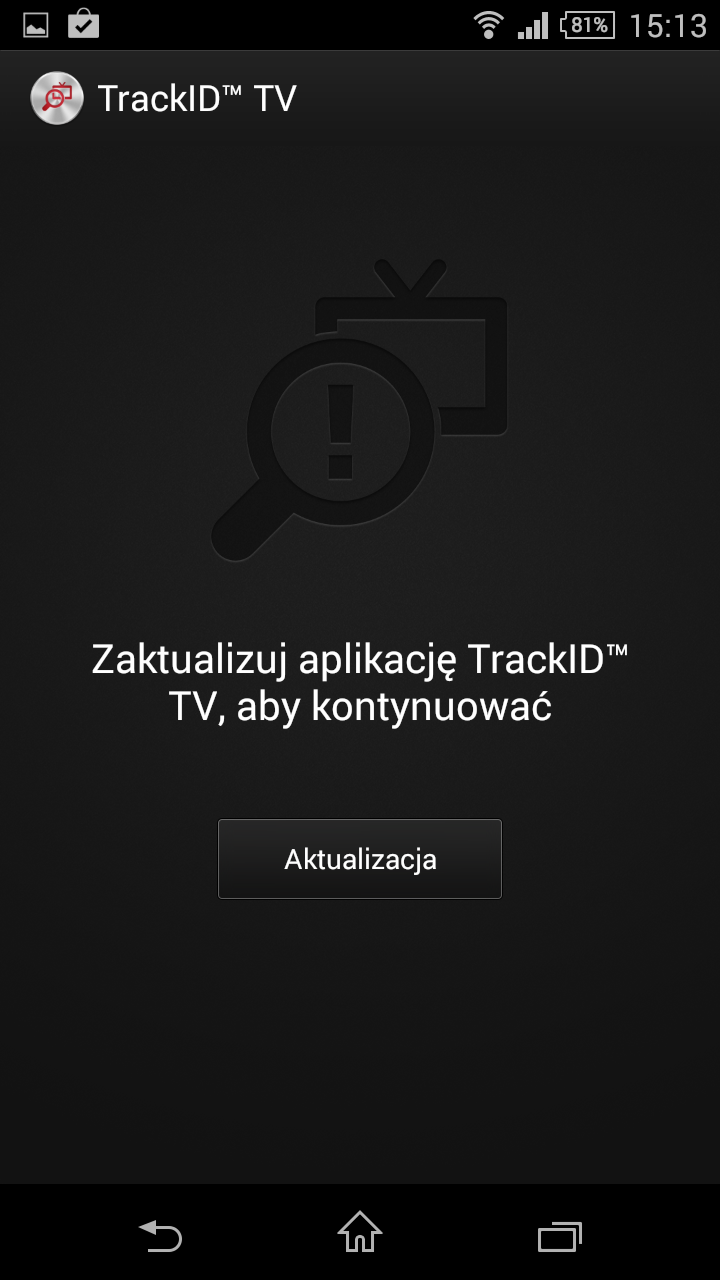720x1280 pixels.
Task: Return to the home screen
Action: (360, 1232)
